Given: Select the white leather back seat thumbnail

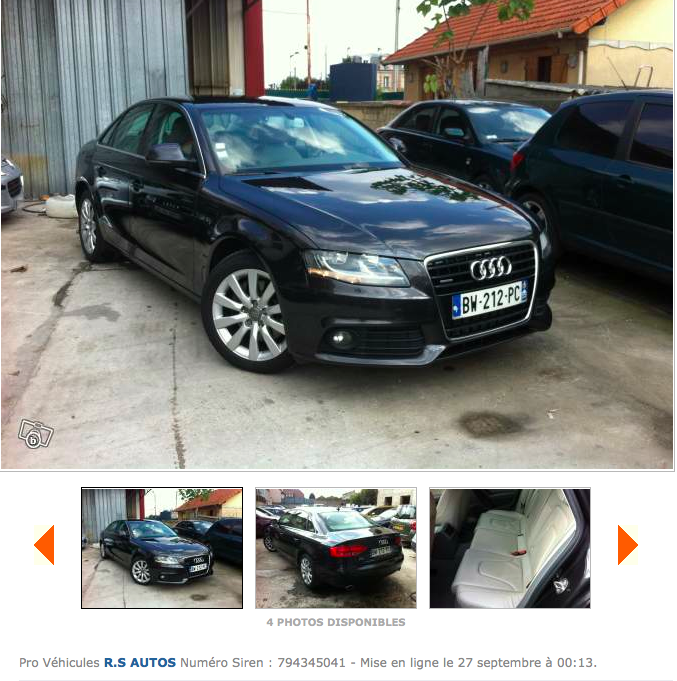Looking at the screenshot, I should (x=510, y=548).
